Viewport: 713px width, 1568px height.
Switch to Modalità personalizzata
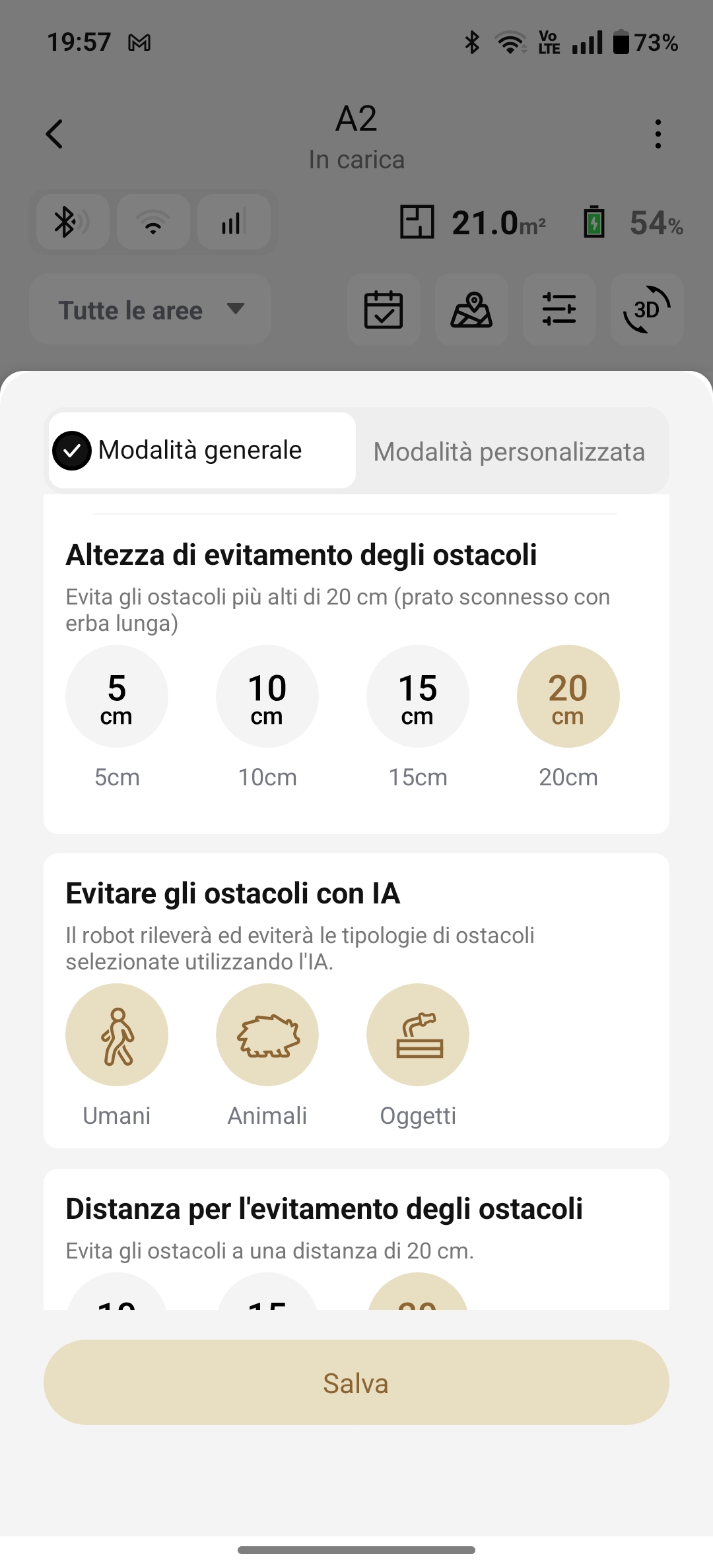click(x=509, y=452)
